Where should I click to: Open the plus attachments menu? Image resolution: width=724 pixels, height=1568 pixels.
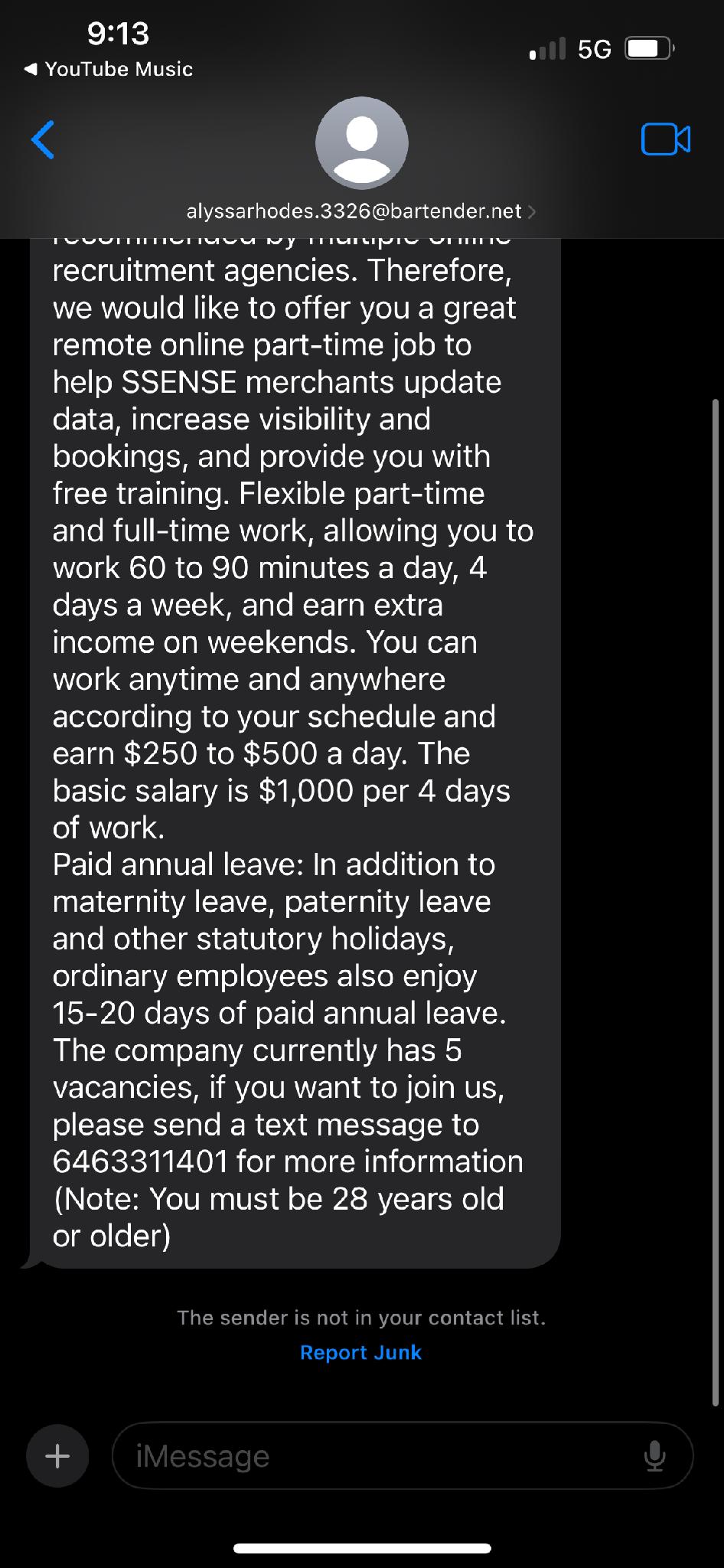[x=57, y=1455]
